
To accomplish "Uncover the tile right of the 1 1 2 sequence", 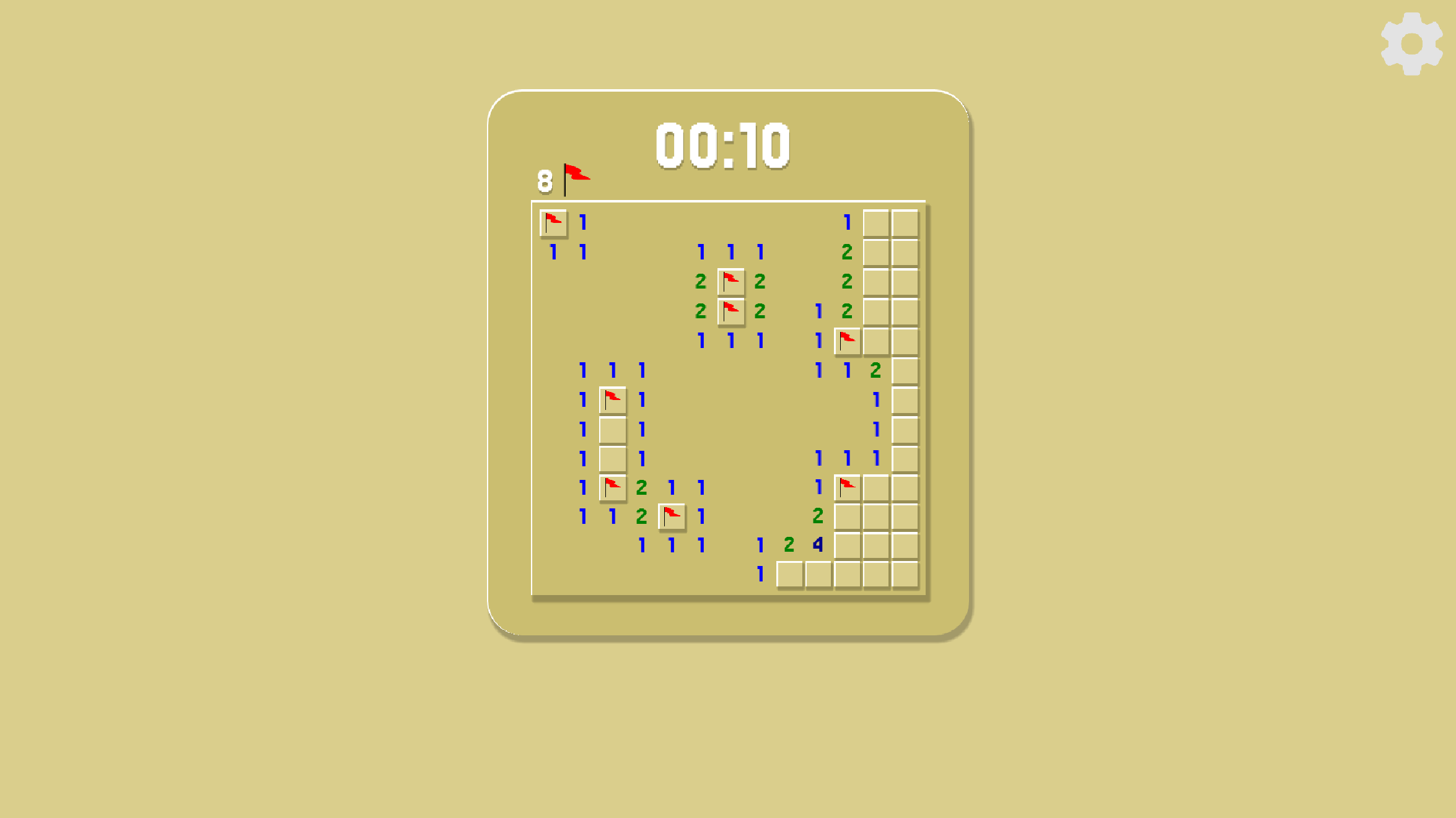I will 905,370.
